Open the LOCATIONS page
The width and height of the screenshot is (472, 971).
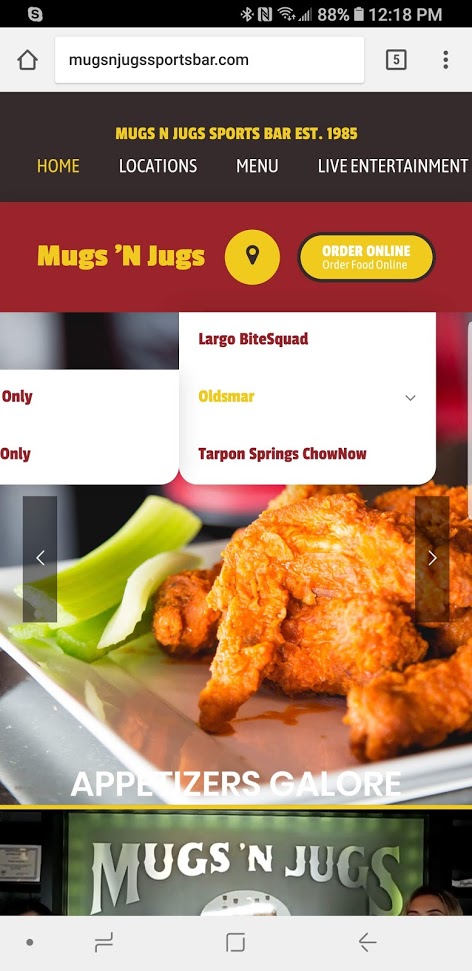(x=158, y=166)
